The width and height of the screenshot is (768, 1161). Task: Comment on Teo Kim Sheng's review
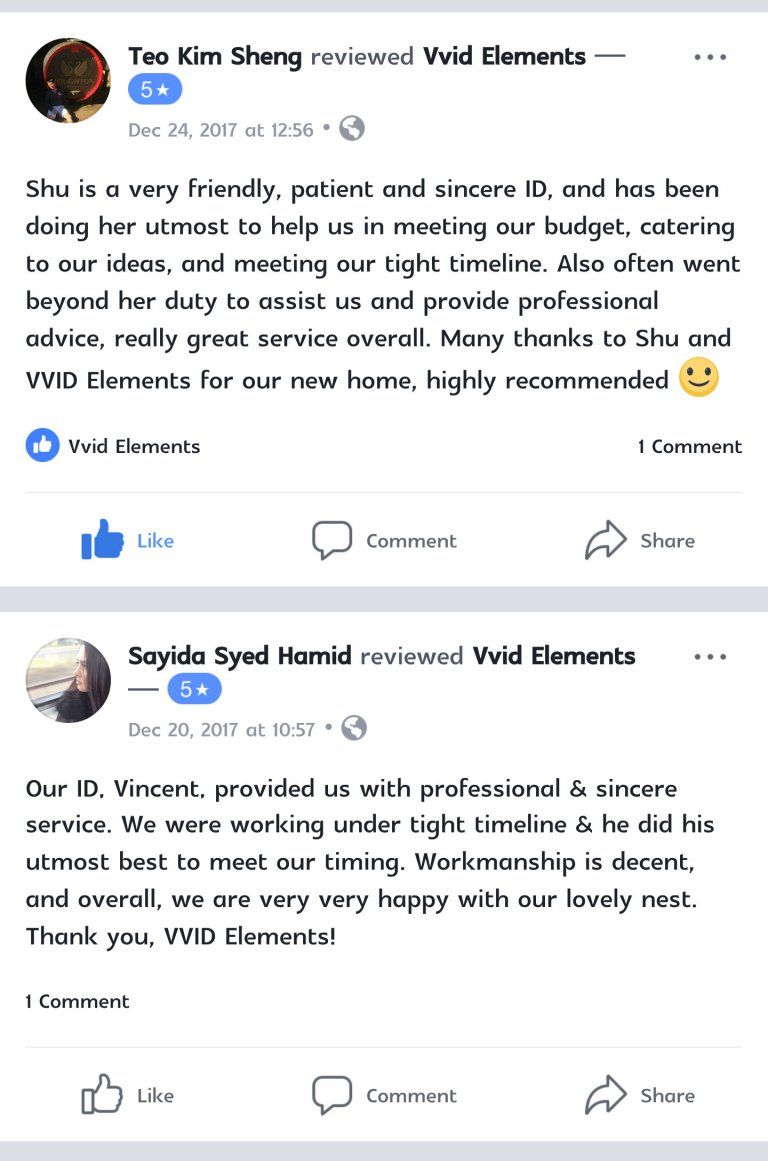pos(384,541)
